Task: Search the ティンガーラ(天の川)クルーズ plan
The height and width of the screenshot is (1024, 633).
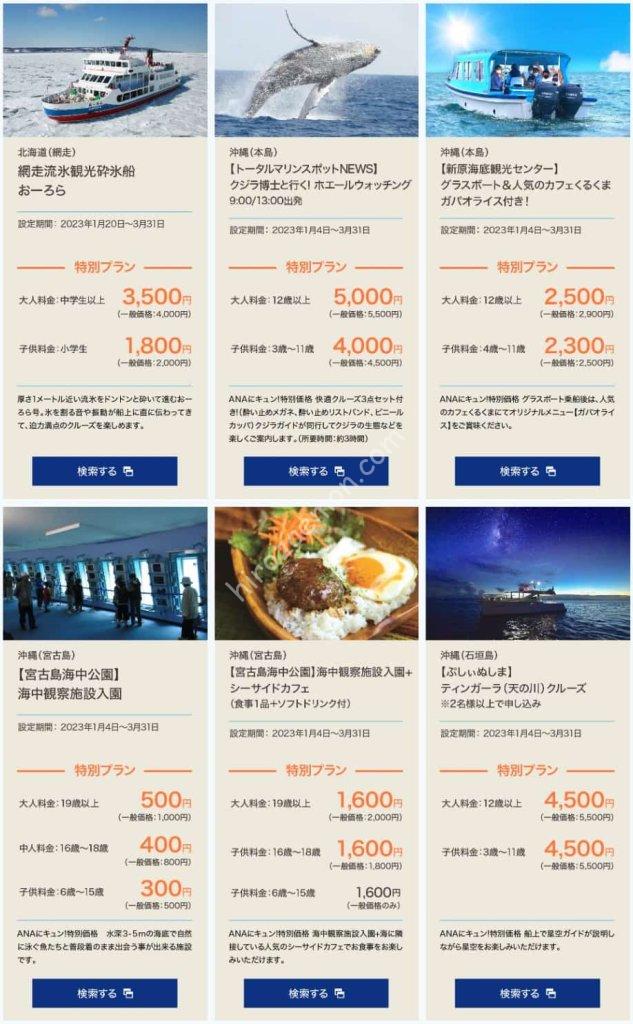Action: click(x=527, y=993)
